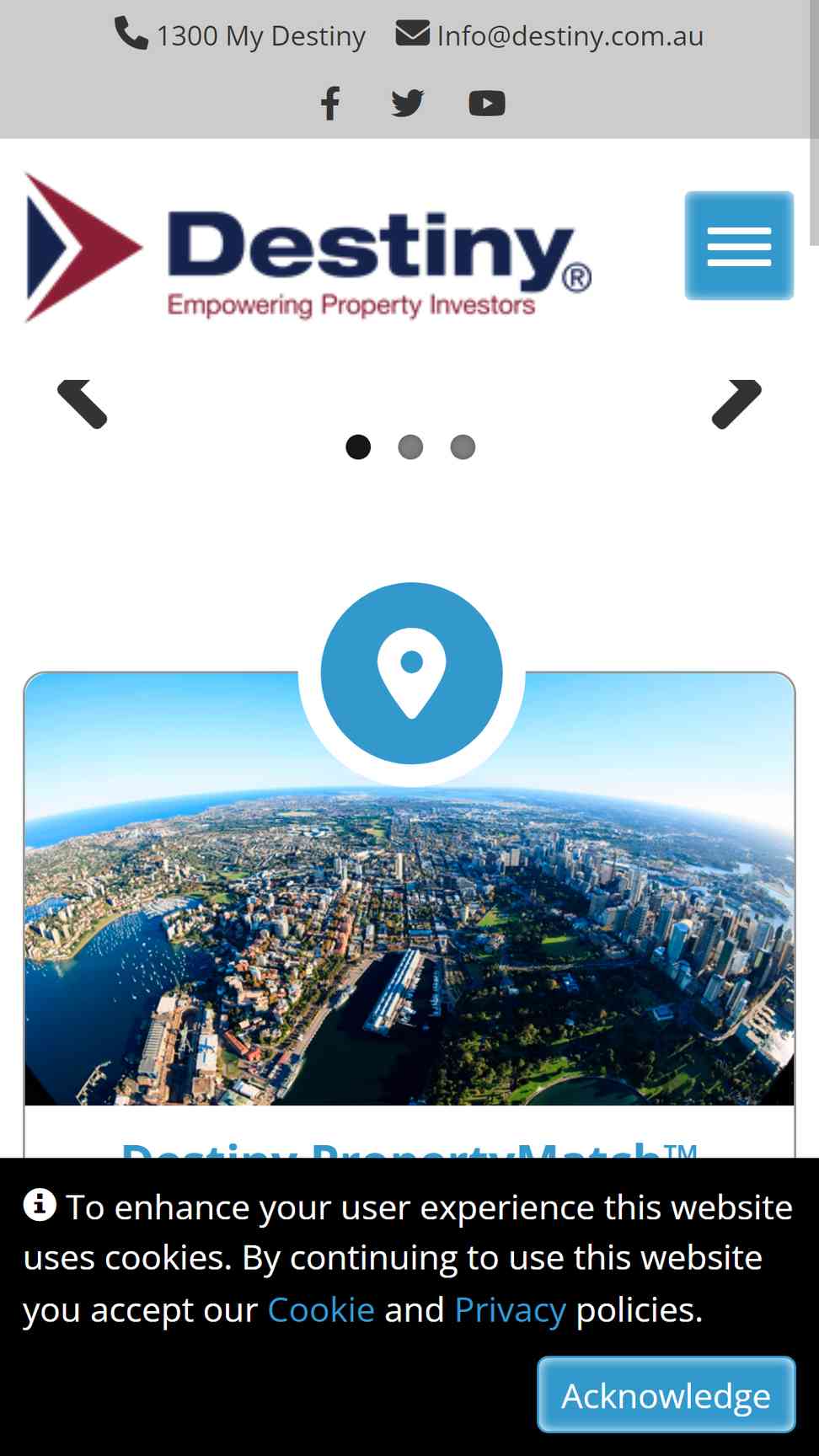Jump to the second carousel dot
This screenshot has width=819, height=1456.
[410, 447]
